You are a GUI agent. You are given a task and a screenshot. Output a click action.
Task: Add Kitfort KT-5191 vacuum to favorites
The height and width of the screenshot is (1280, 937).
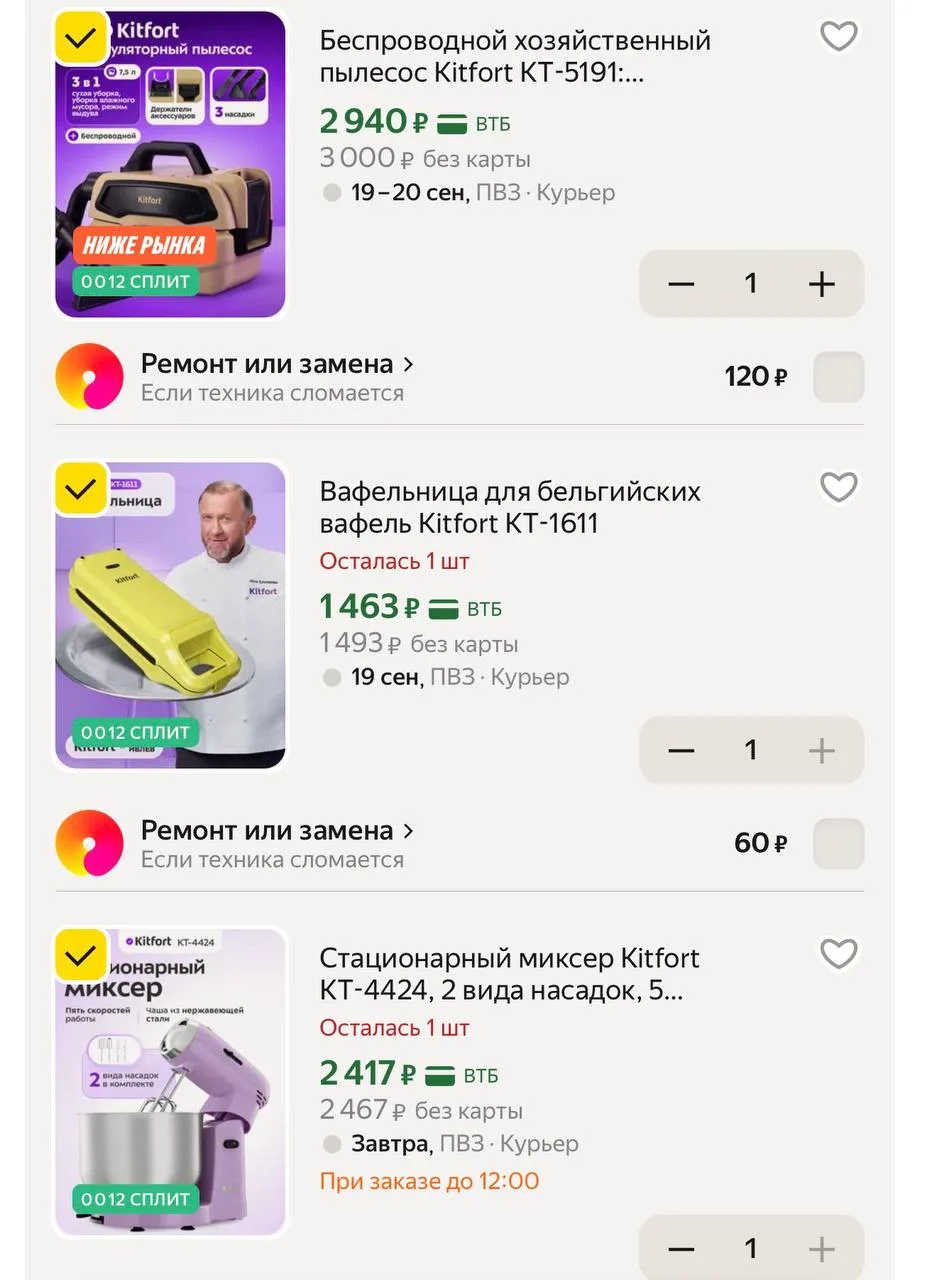[x=839, y=36]
